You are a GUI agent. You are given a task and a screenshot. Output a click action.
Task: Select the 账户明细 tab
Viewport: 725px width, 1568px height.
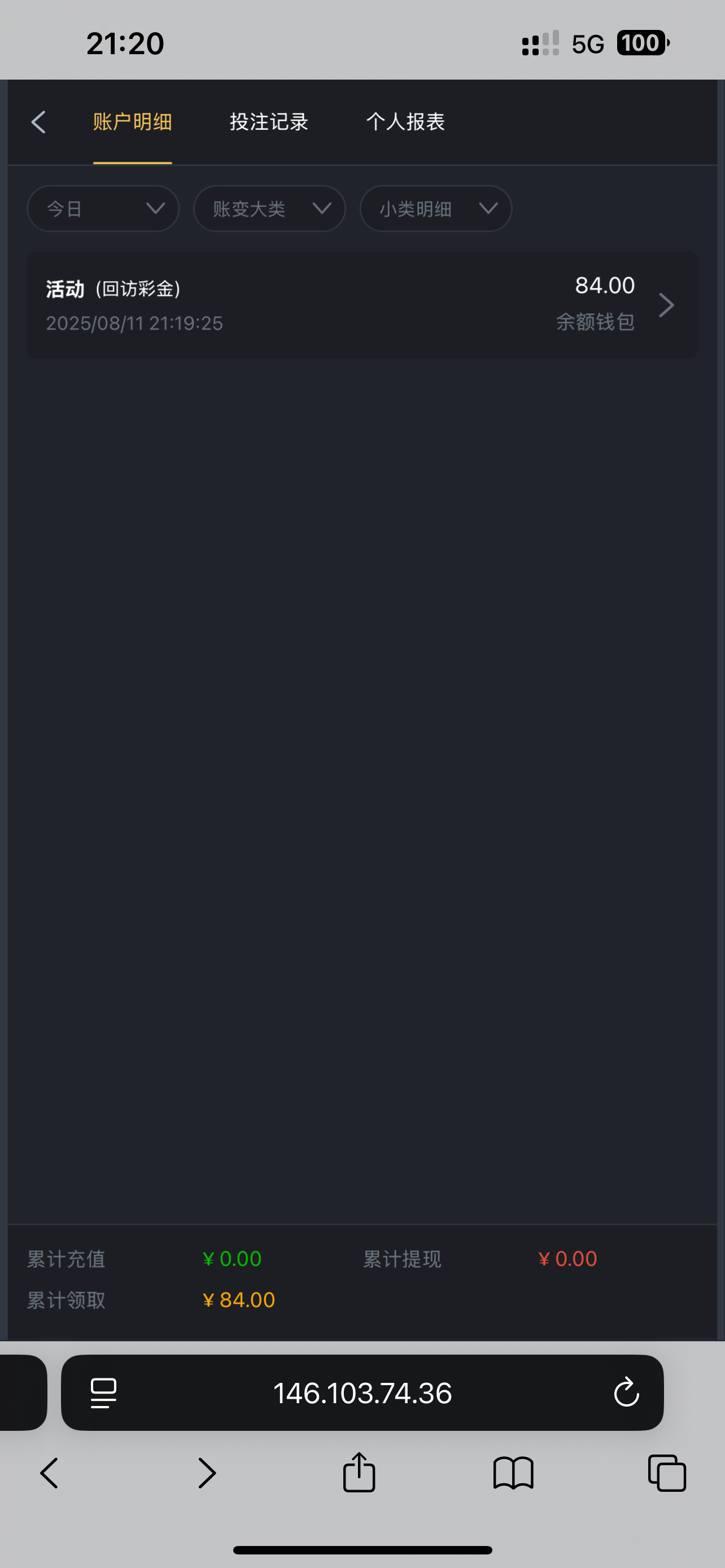pyautogui.click(x=132, y=122)
